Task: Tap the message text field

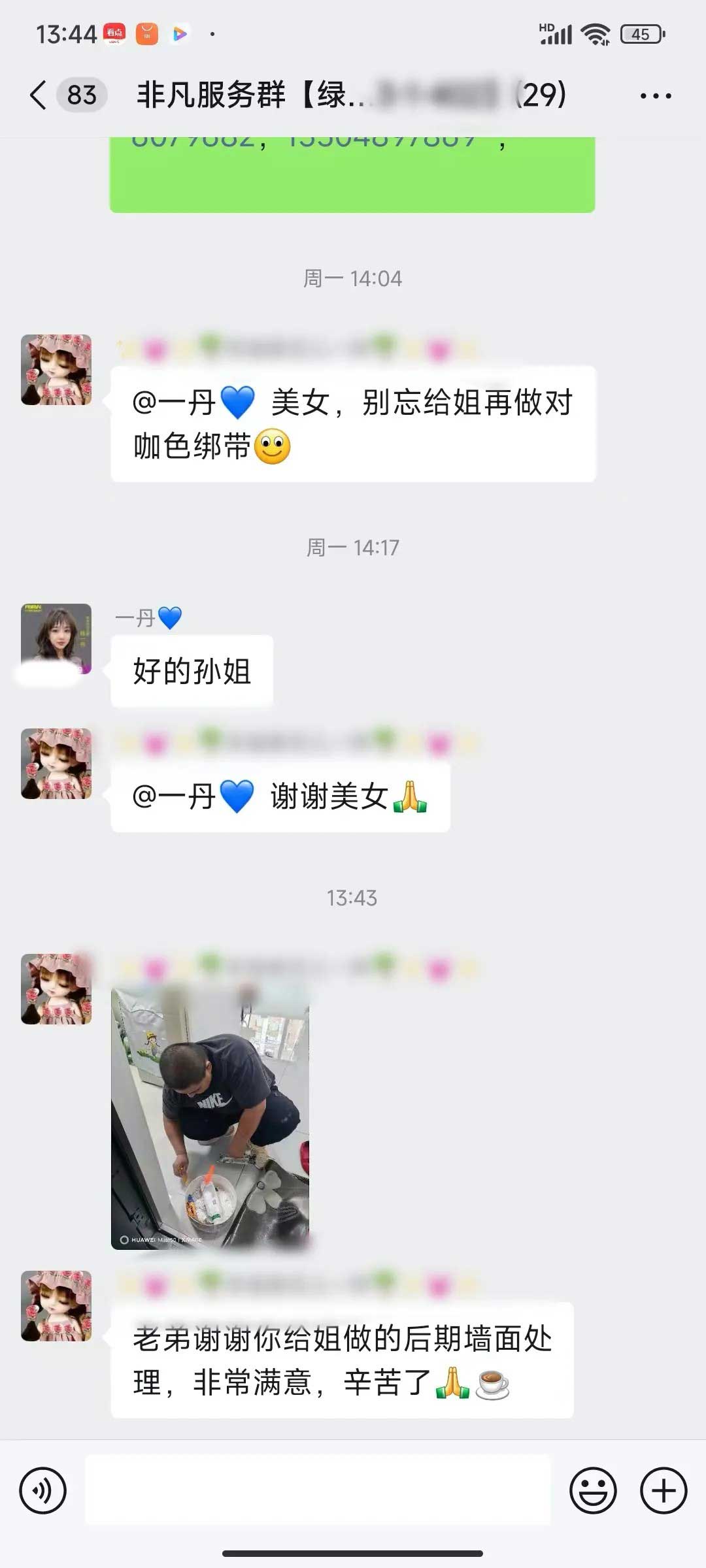Action: 318,1490
